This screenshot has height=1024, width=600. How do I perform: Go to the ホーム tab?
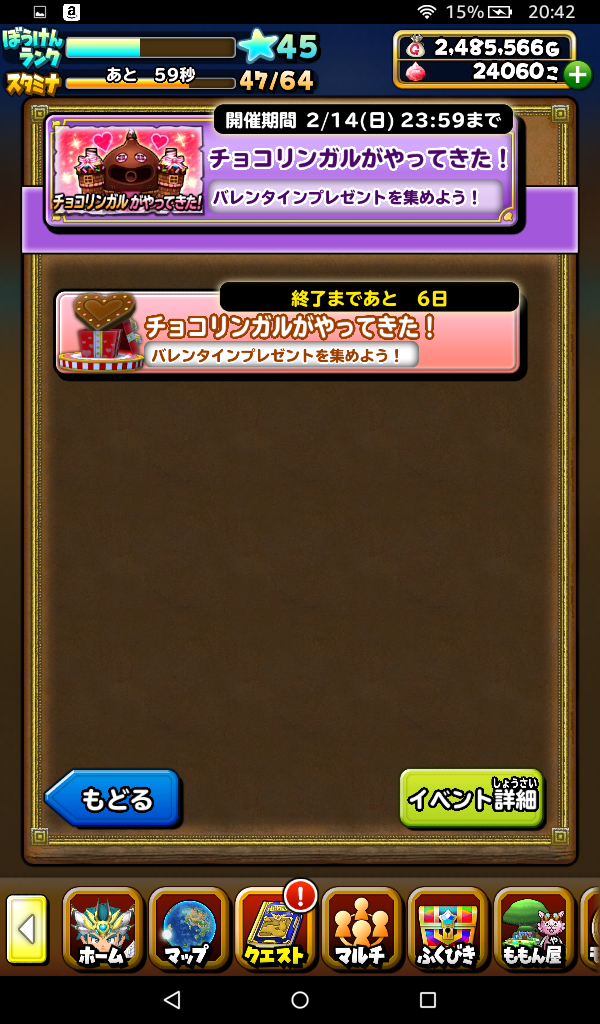pyautogui.click(x=103, y=929)
